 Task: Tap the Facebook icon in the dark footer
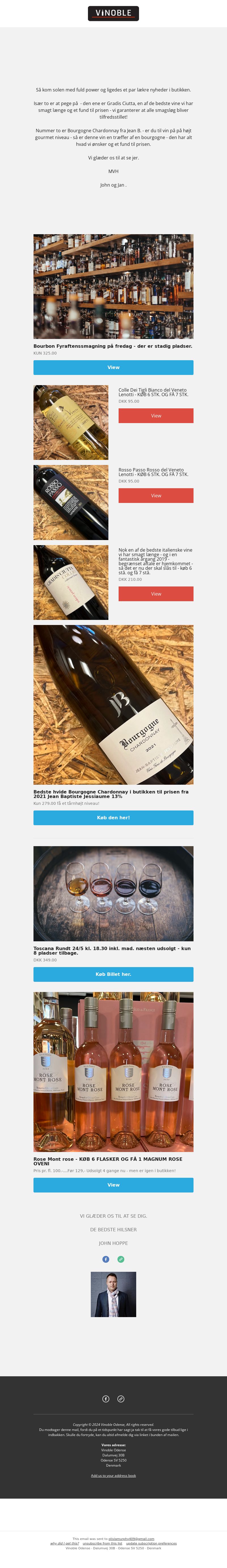tap(106, 1399)
